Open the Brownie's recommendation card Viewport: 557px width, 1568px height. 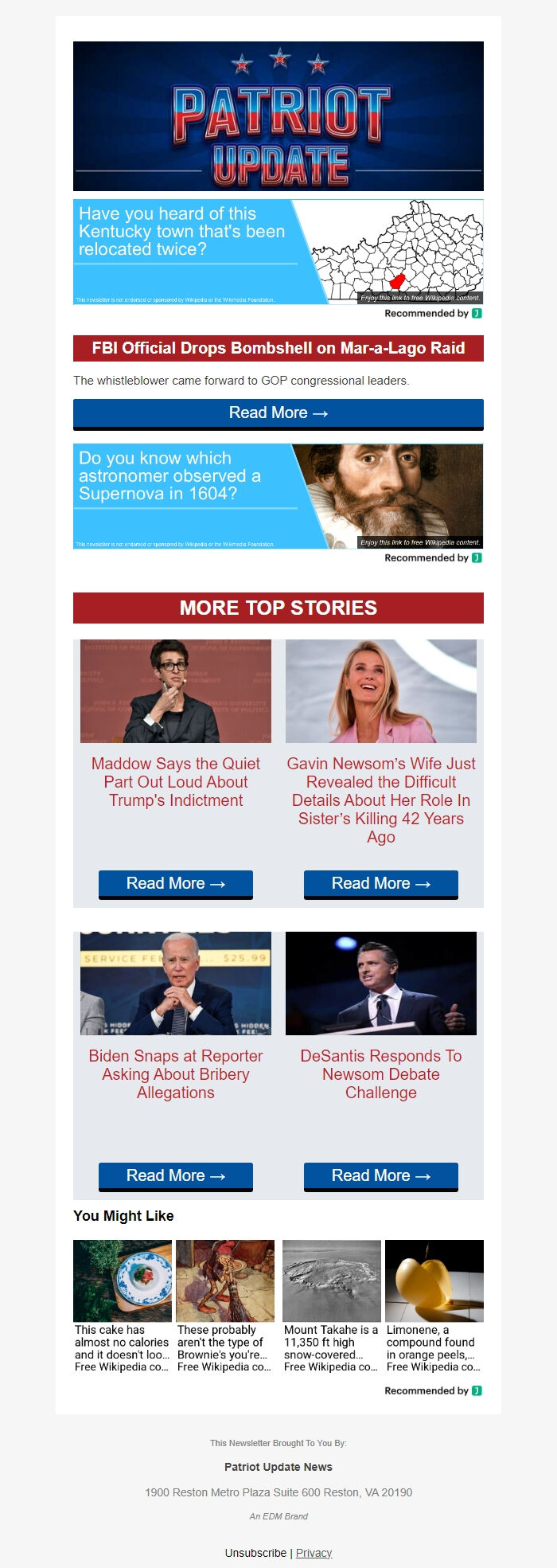coord(225,1306)
